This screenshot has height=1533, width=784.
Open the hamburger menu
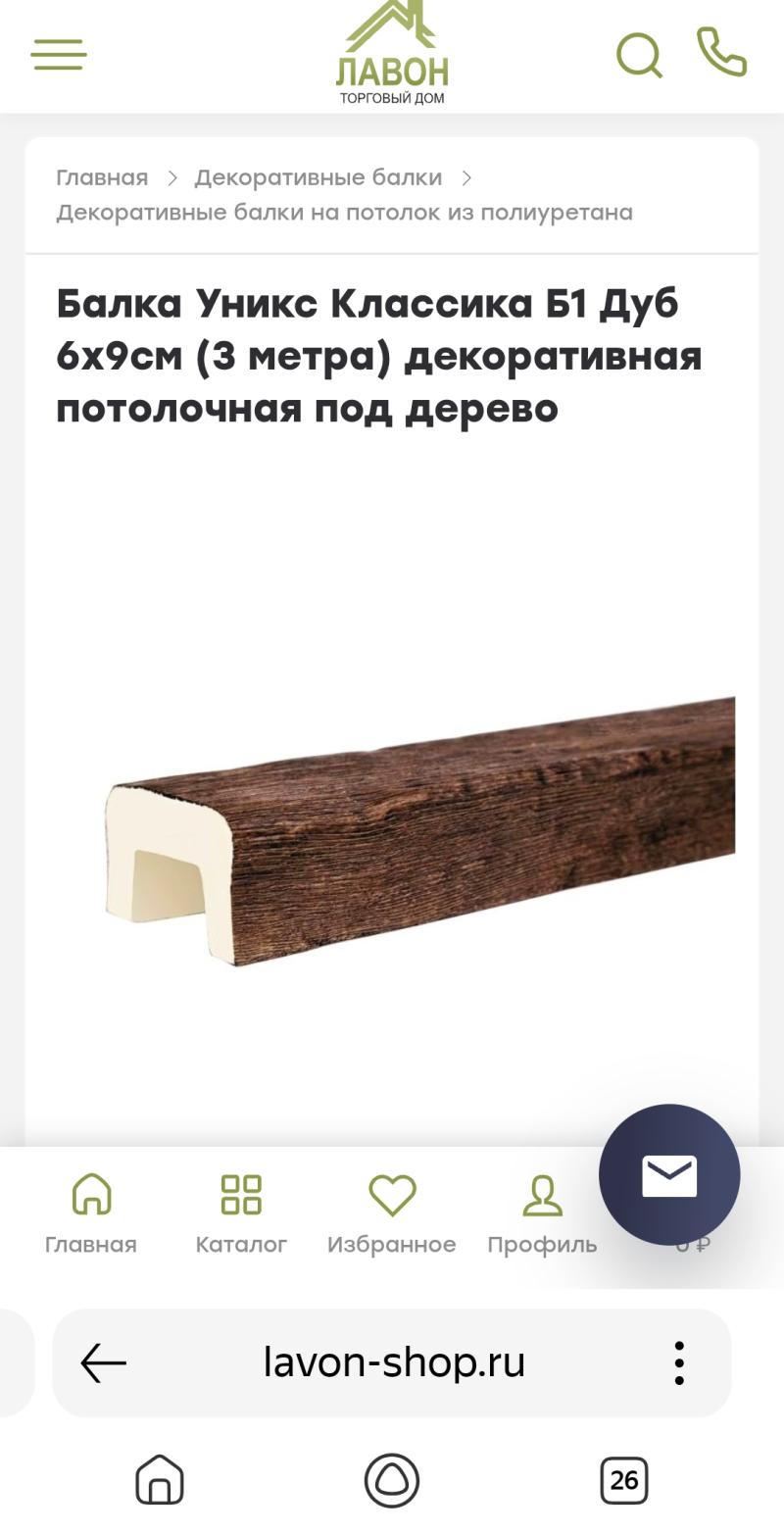pos(59,54)
